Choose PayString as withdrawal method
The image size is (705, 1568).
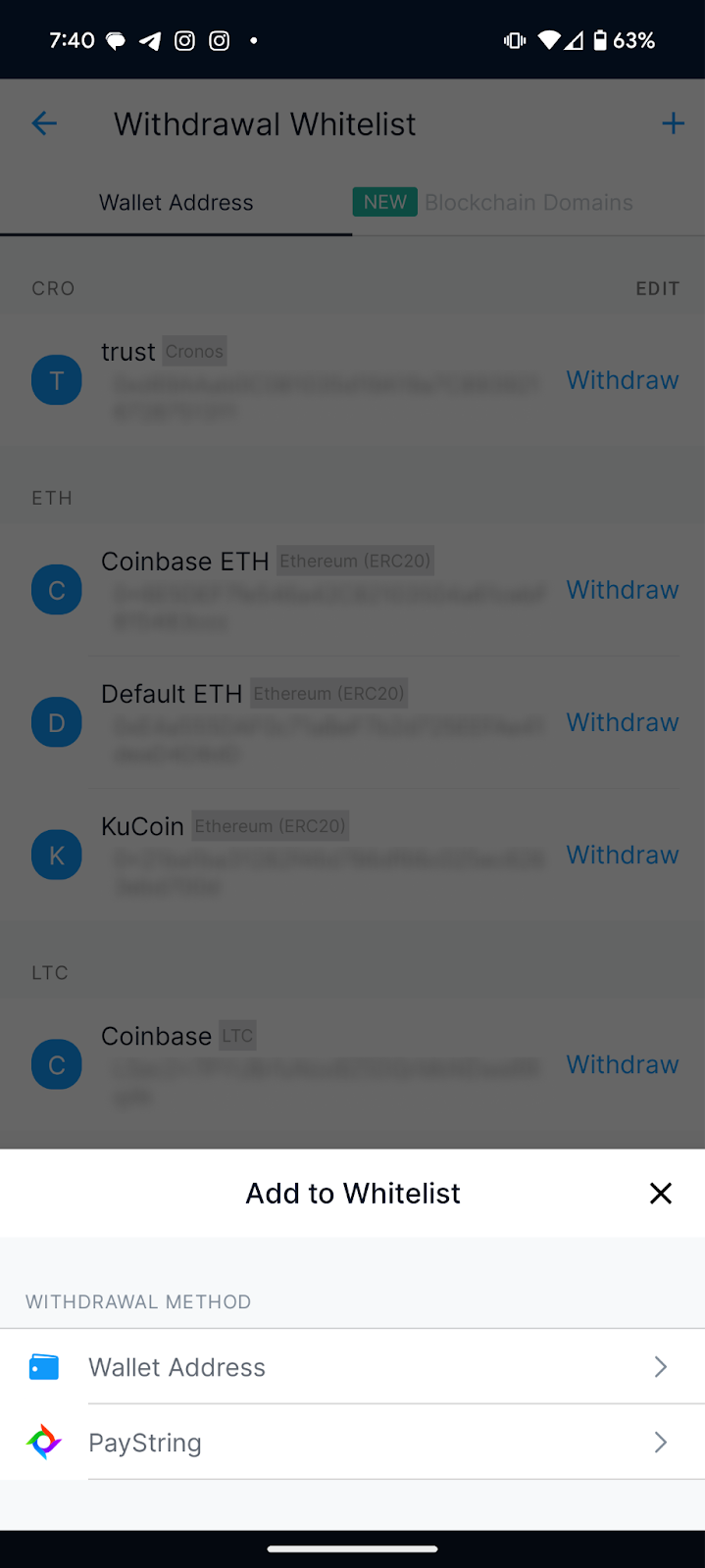352,1443
